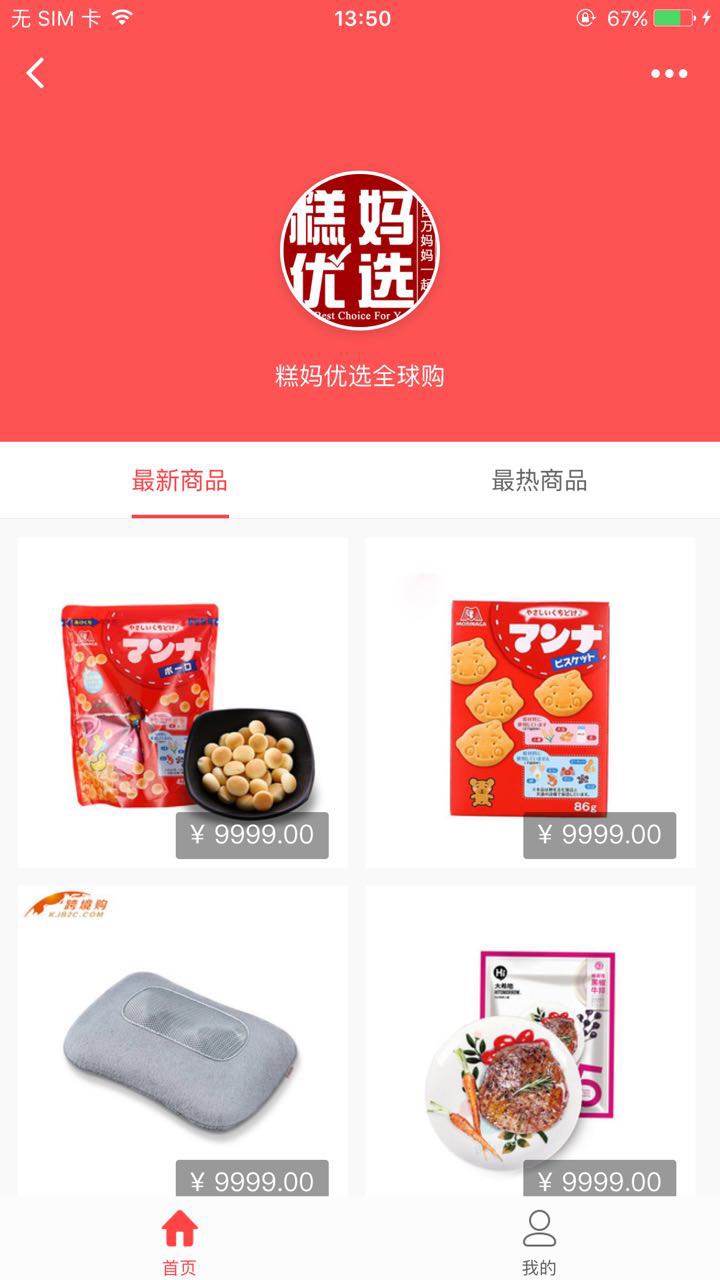Switch to the 最新商品 tab

(x=180, y=481)
